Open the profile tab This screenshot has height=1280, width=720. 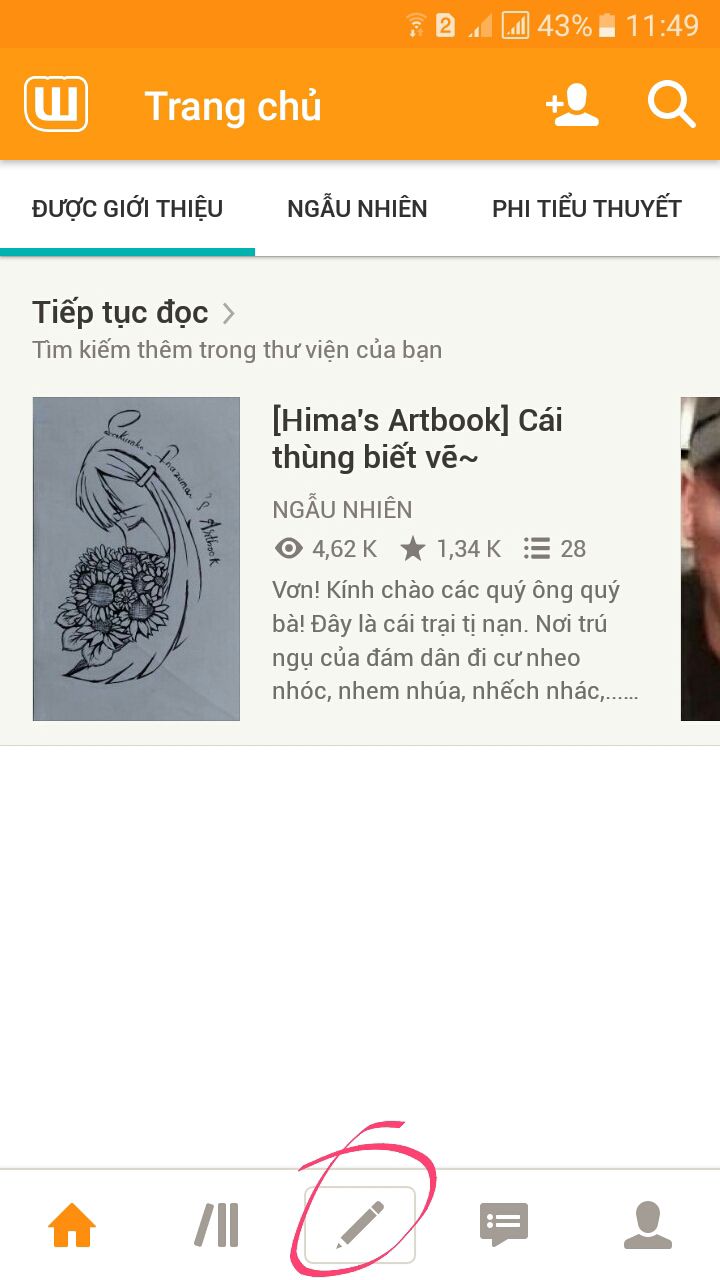(648, 1225)
